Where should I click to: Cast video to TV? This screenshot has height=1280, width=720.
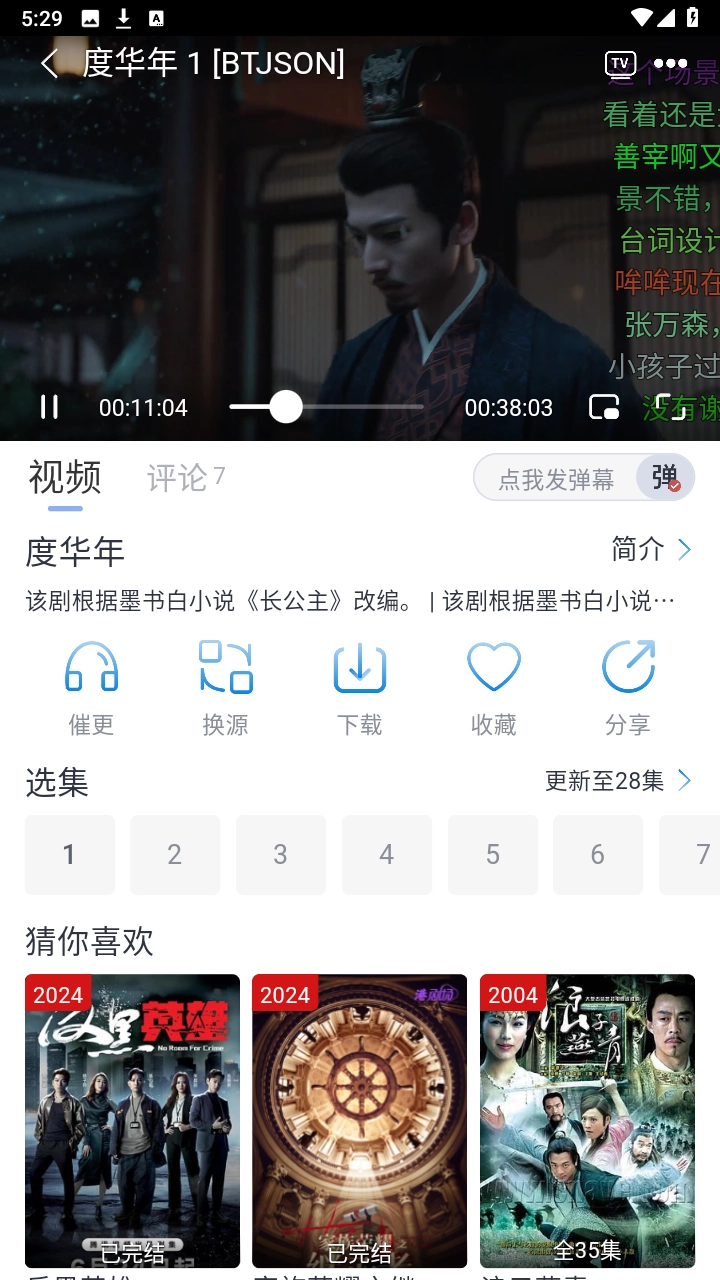pos(620,64)
